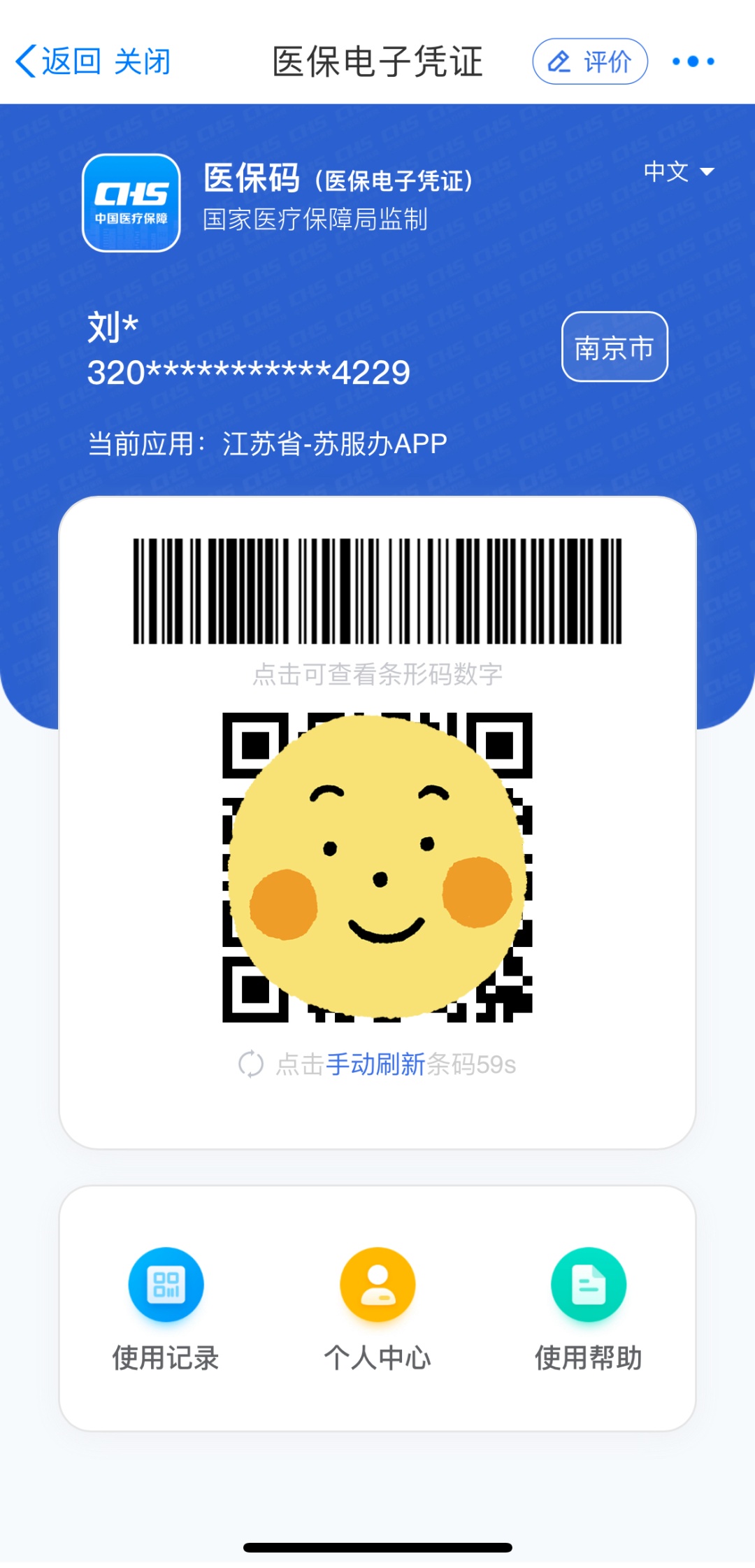
Task: Tap 当前应用 江苏省-苏服办APP label
Action: click(269, 442)
